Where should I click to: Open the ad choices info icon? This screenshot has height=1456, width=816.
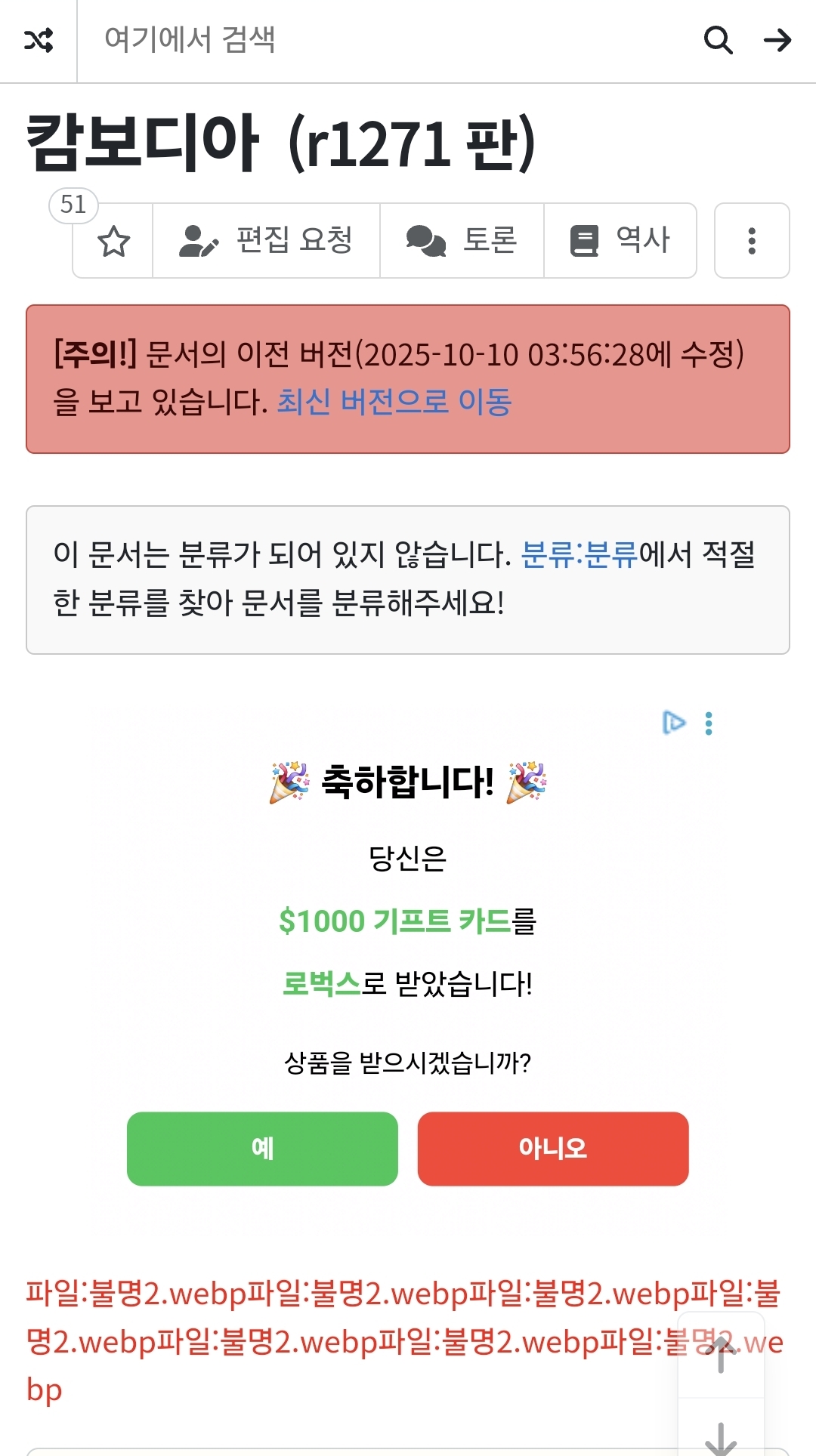673,723
